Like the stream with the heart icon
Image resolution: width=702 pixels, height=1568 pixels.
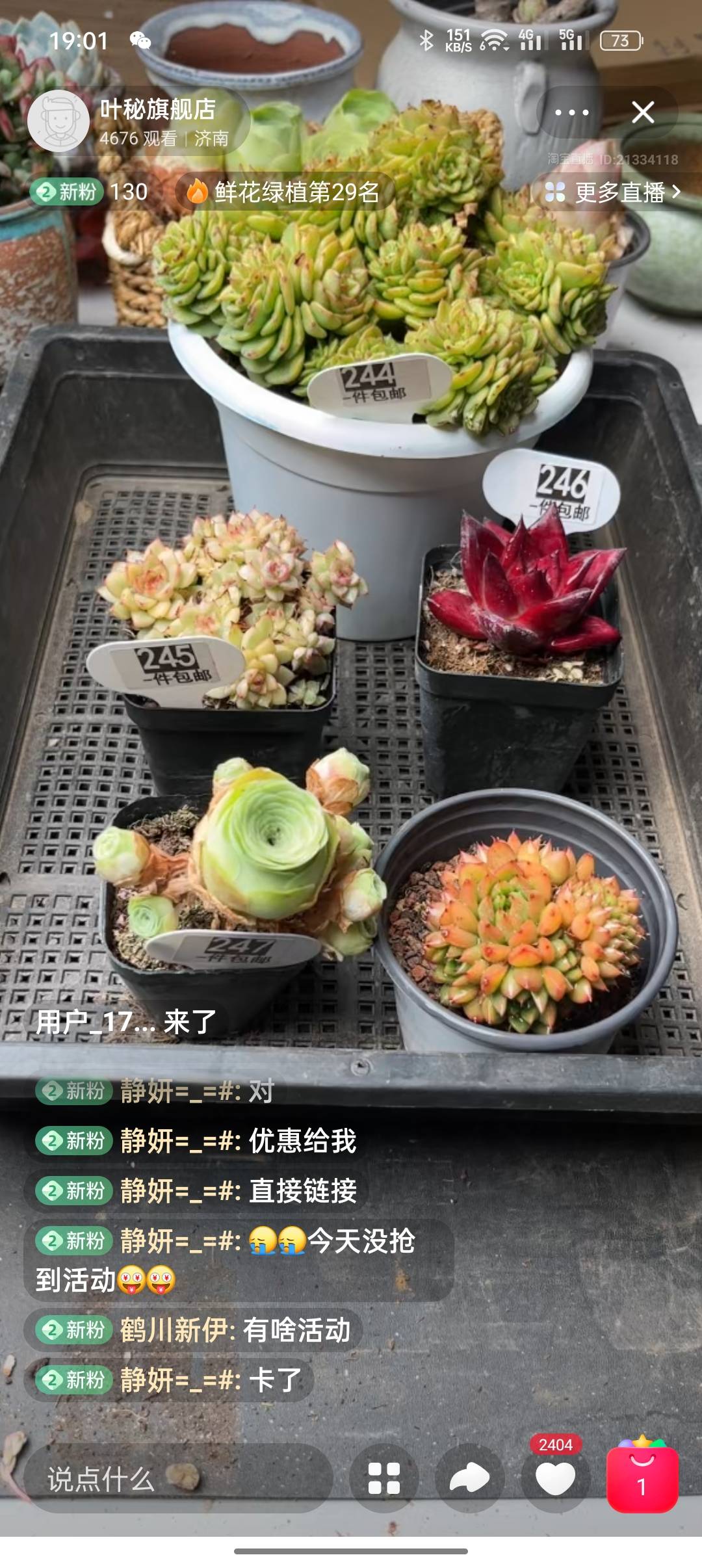click(x=555, y=1479)
